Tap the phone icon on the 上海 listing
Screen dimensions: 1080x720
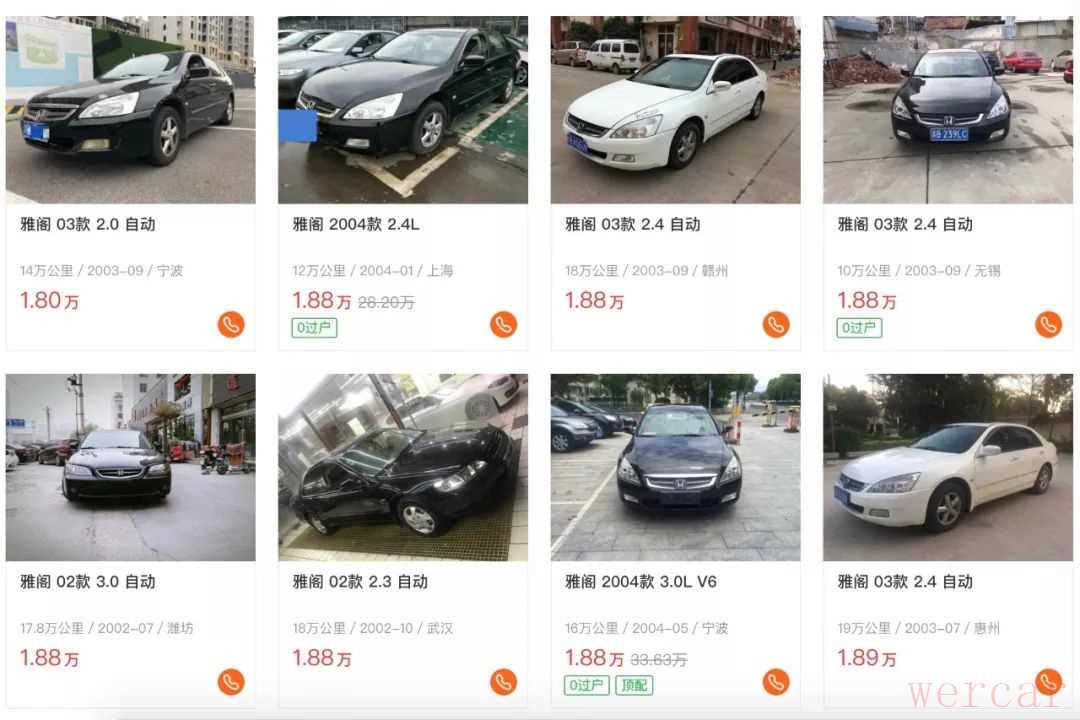[503, 324]
